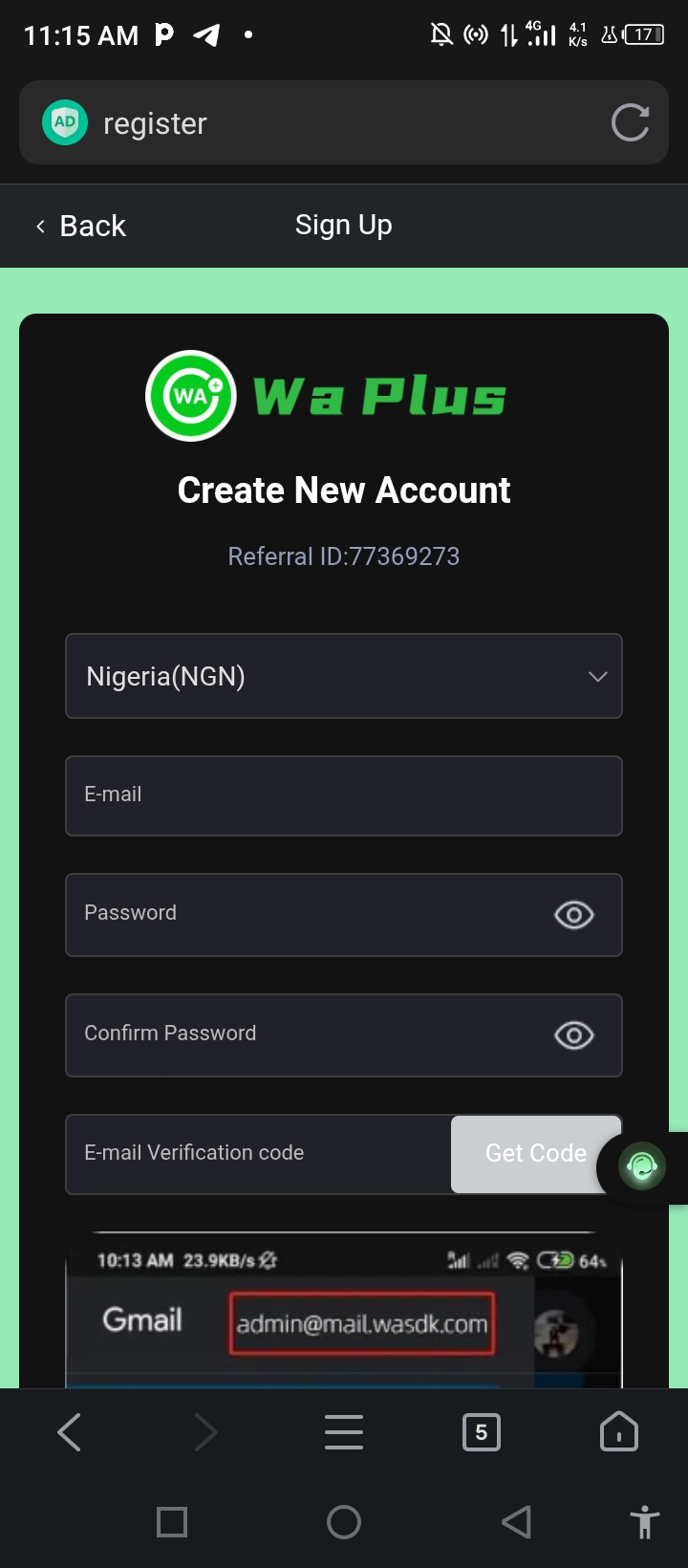688x1568 pixels.
Task: Focus the Password field
Action: tap(306, 914)
